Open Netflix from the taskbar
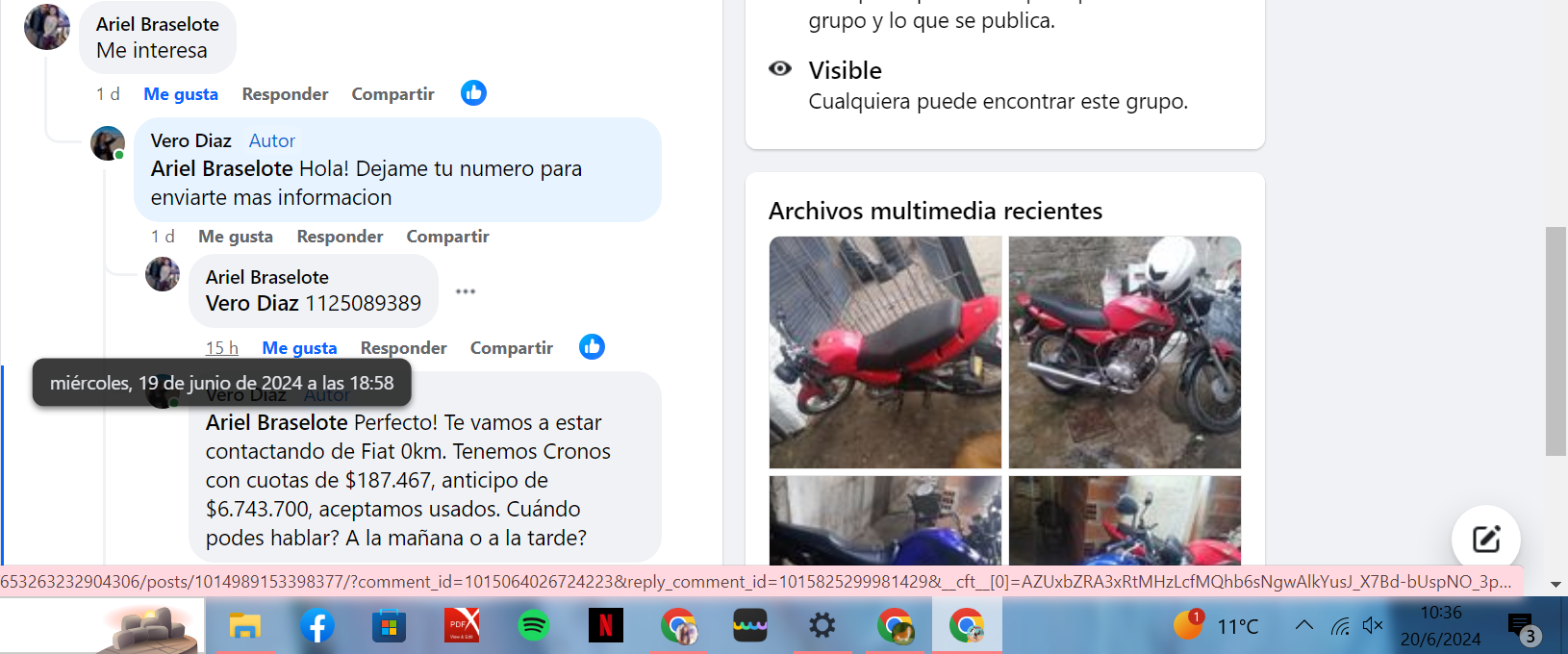Screen dimensions: 1568x654 pos(606,626)
